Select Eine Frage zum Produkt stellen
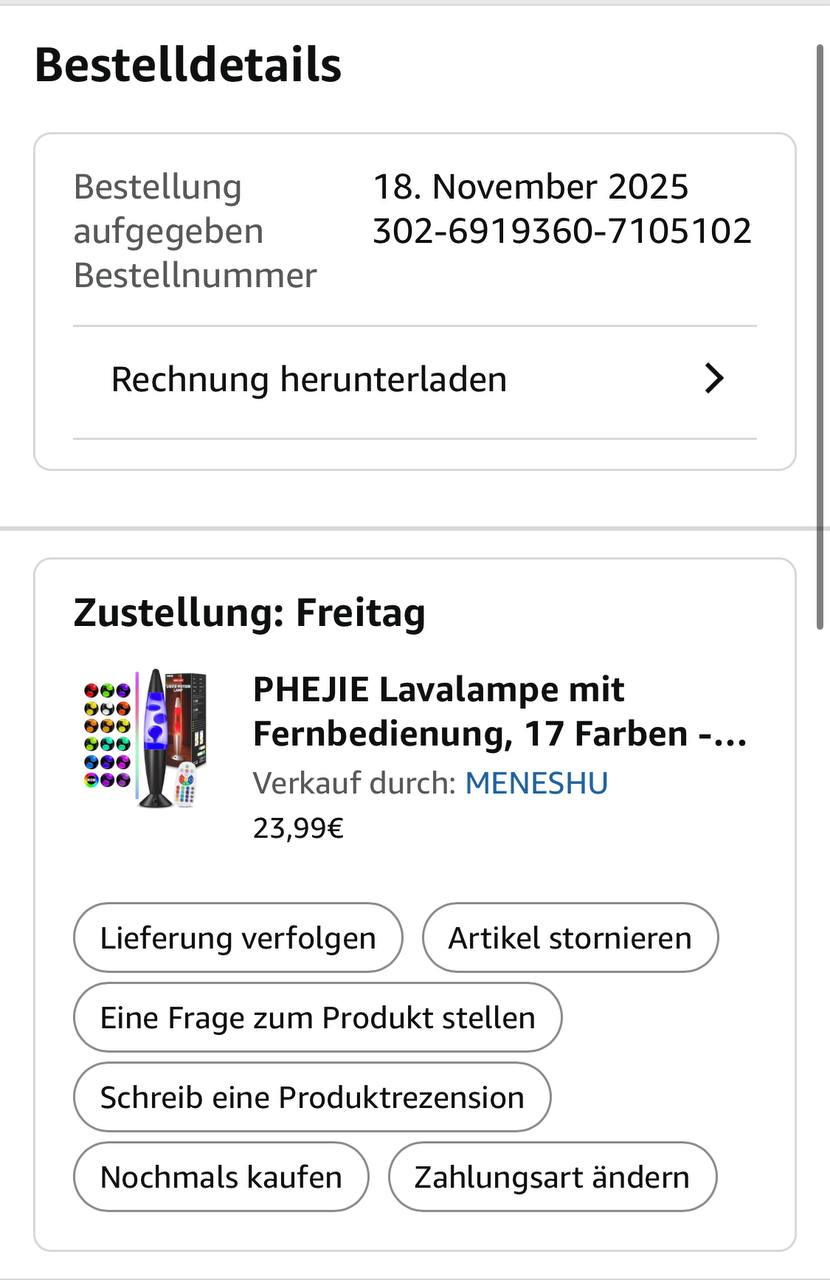This screenshot has height=1280, width=830. 317,1018
